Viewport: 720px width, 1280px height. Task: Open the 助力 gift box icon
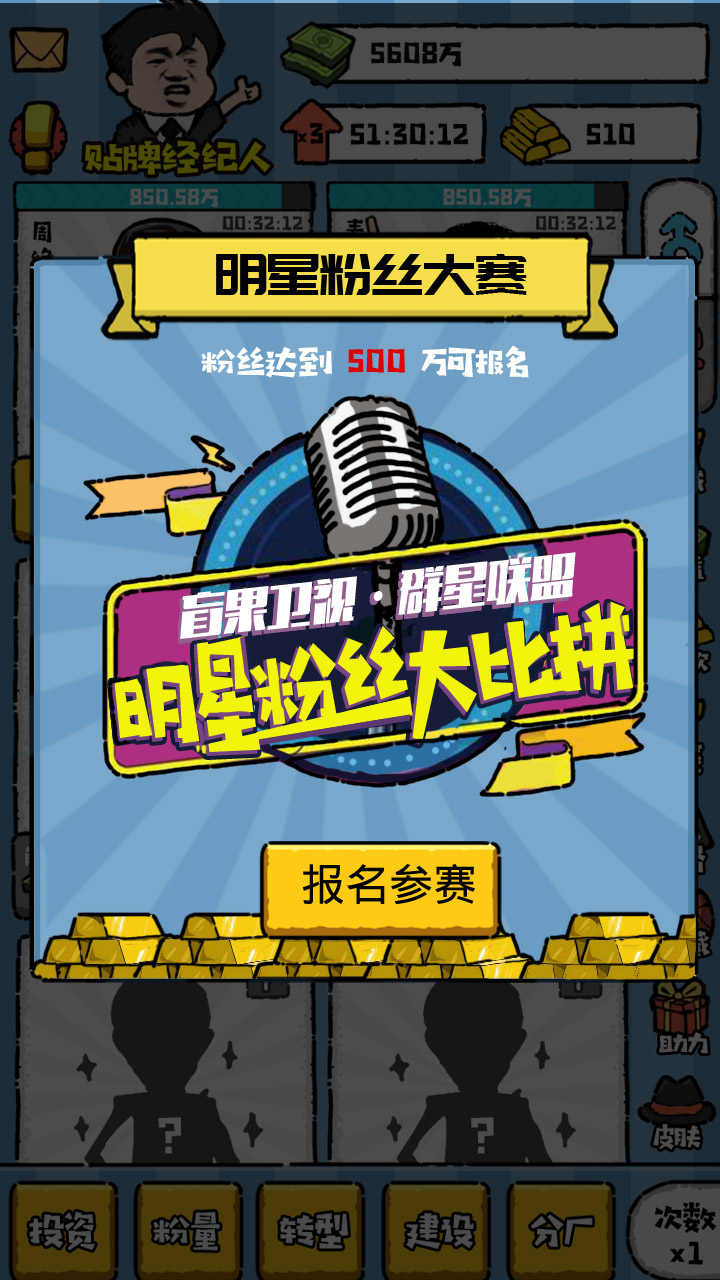point(682,1015)
